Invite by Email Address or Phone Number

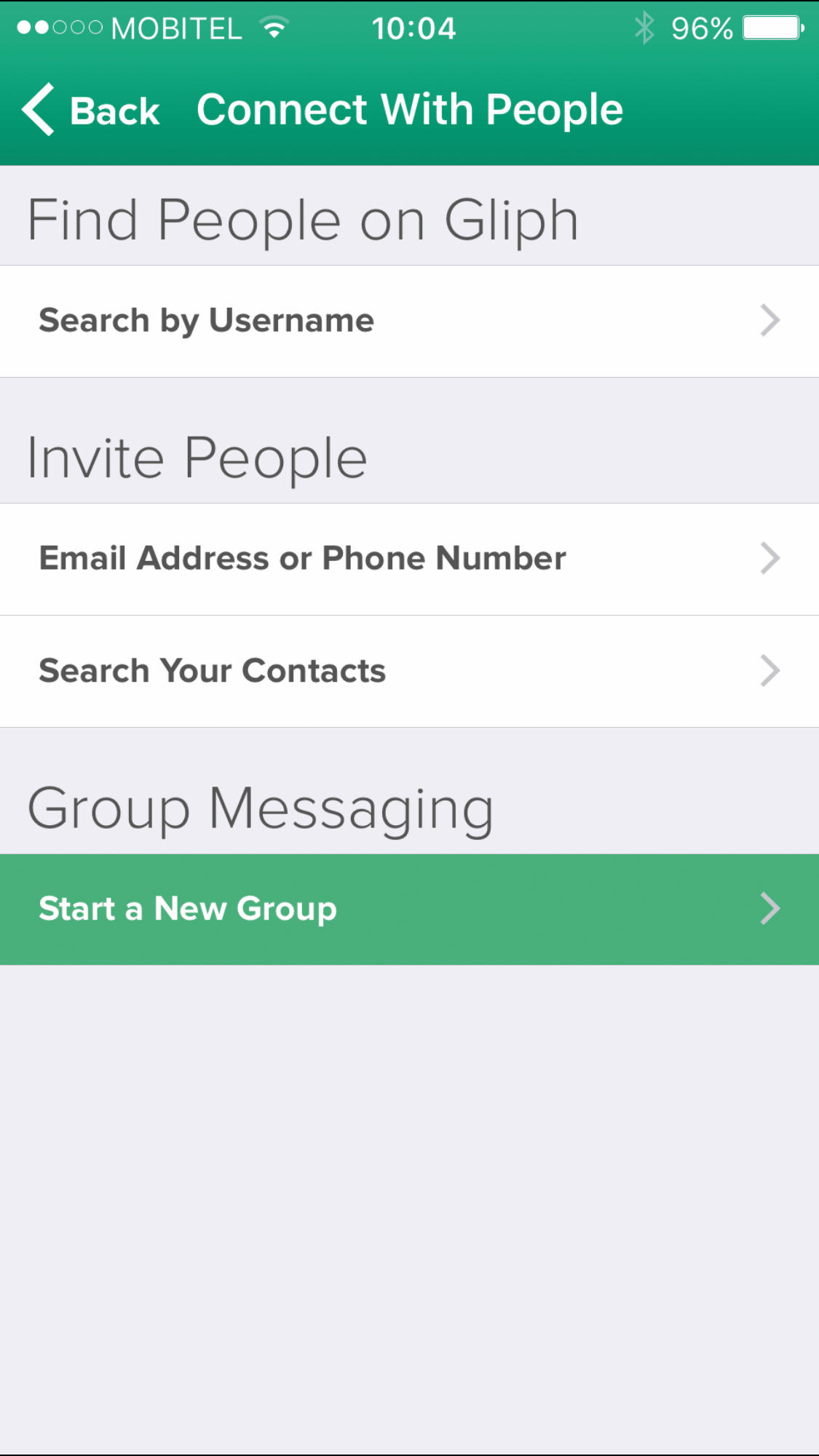pyautogui.click(x=409, y=559)
